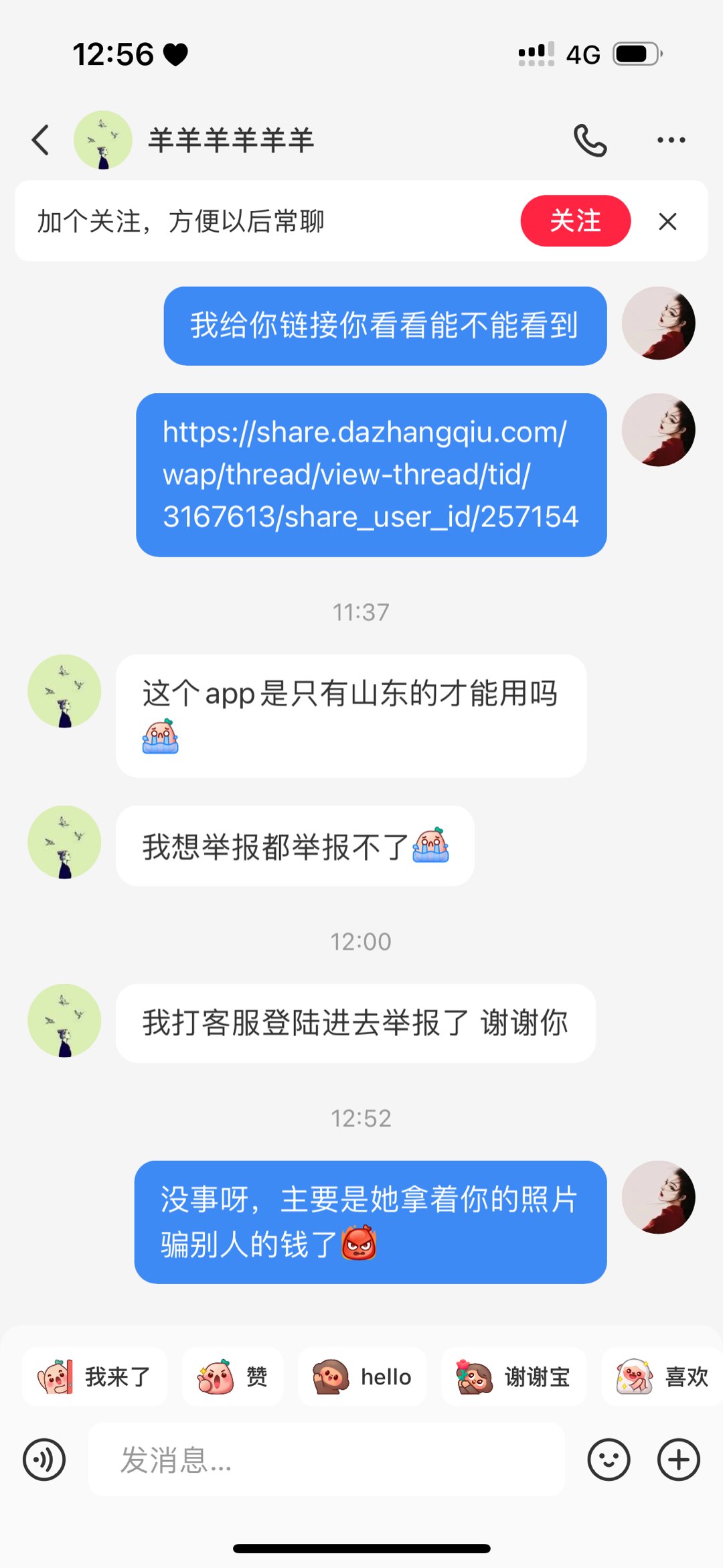The image size is (723, 1568).
Task: Open the emoji picker
Action: [609, 1459]
